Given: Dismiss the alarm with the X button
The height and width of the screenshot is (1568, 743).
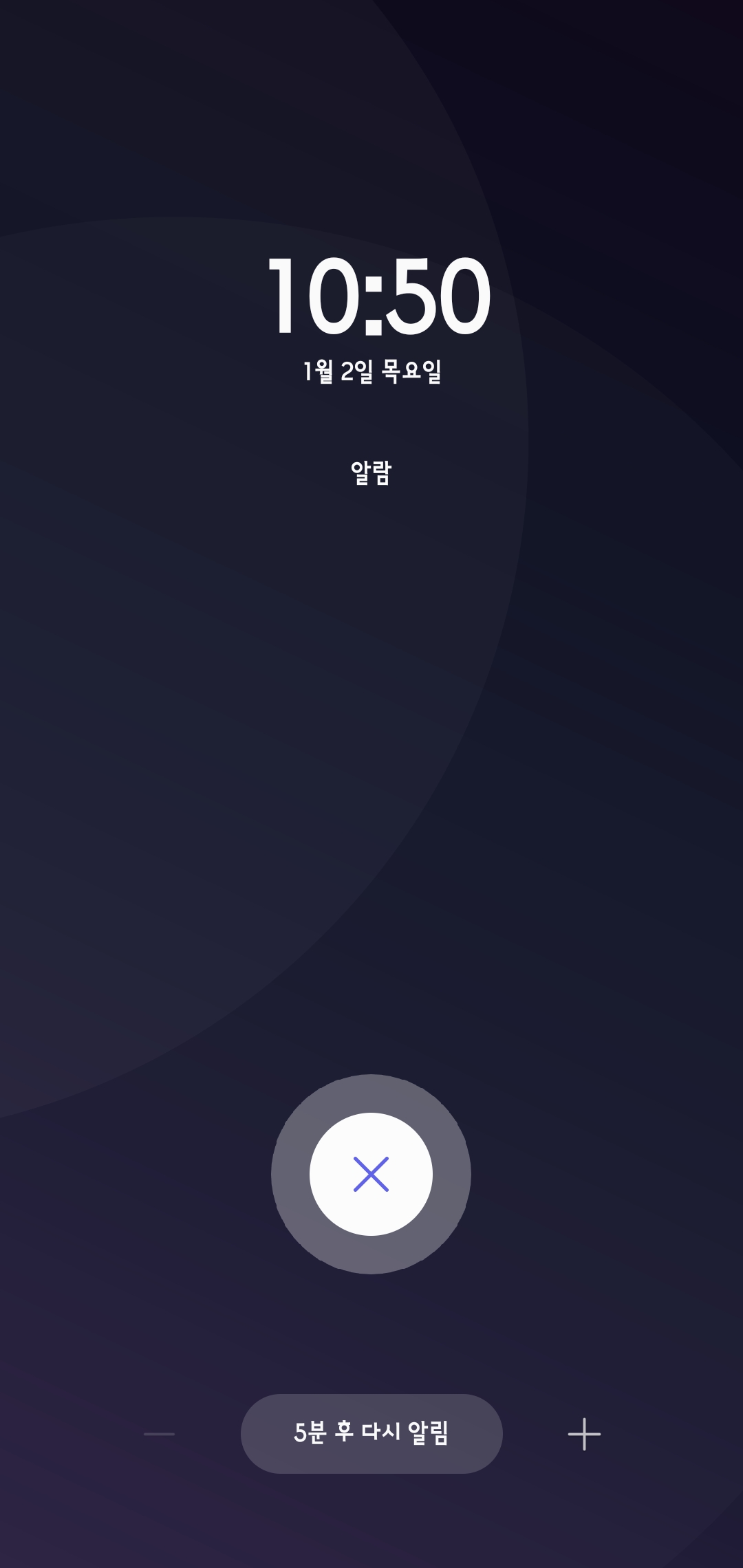Looking at the screenshot, I should tap(371, 1174).
